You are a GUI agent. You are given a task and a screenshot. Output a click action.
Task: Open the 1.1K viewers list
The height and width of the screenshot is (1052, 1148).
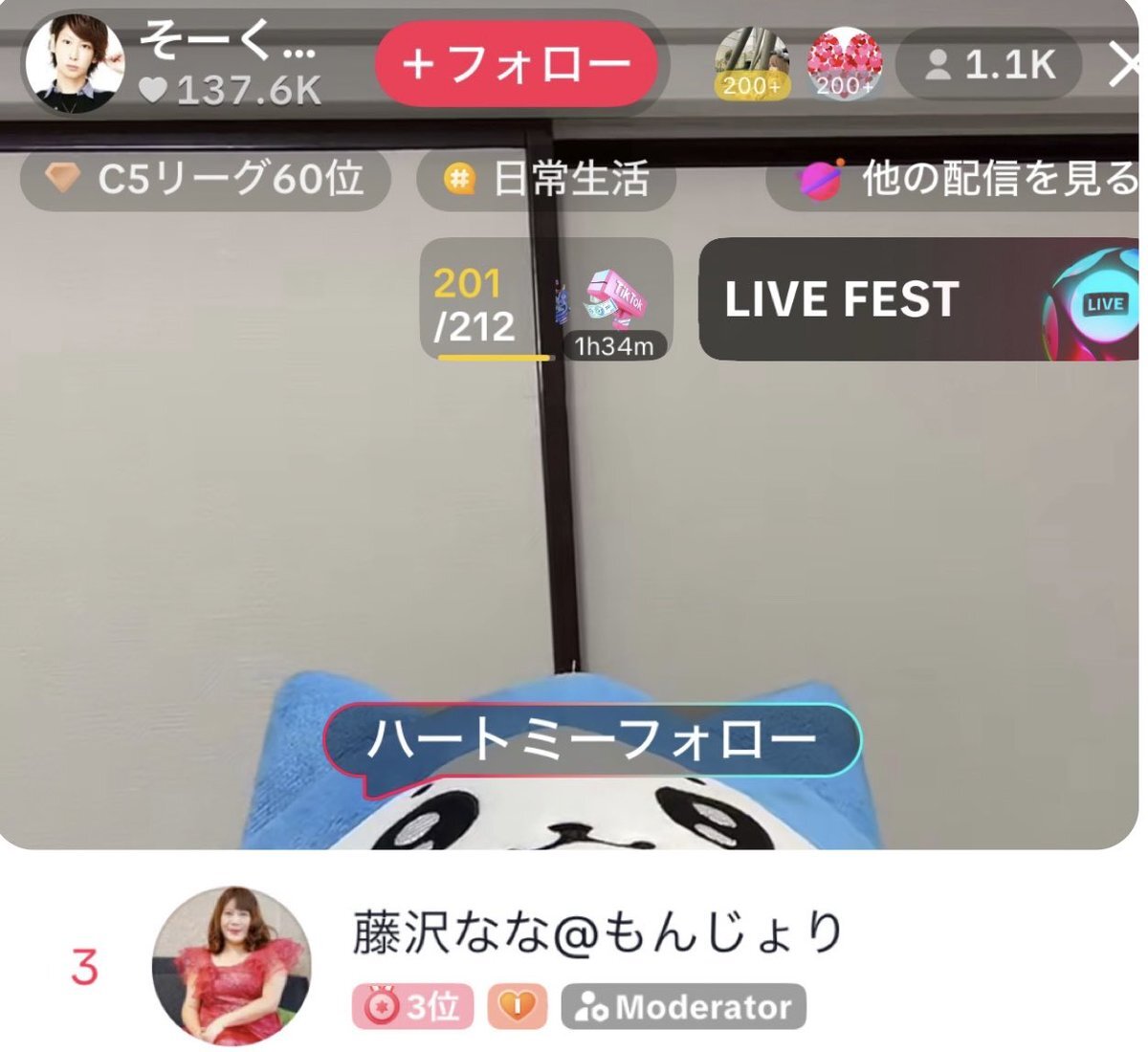pyautogui.click(x=989, y=65)
